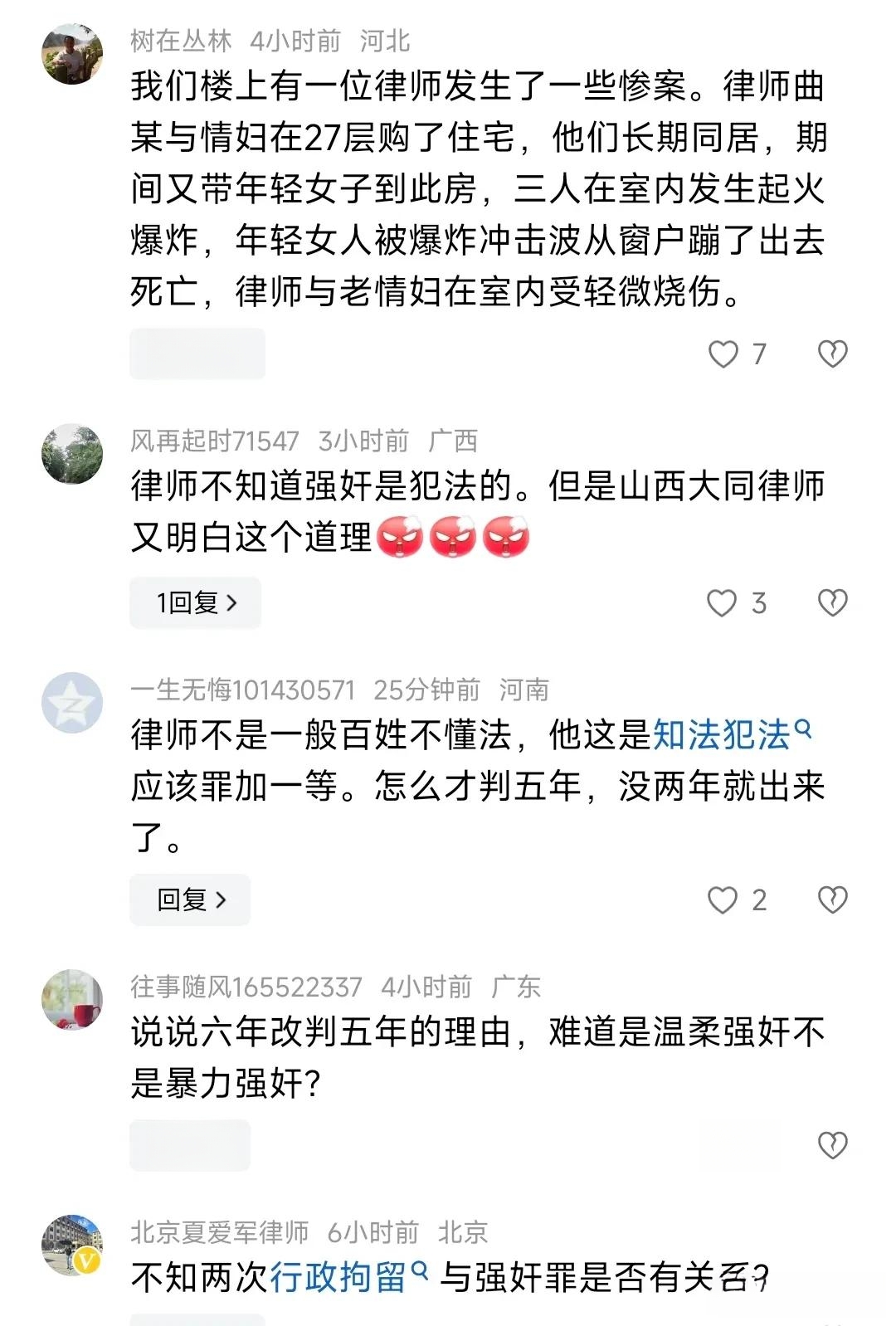
Task: Open 树在丛林's profile avatar
Action: point(73,54)
